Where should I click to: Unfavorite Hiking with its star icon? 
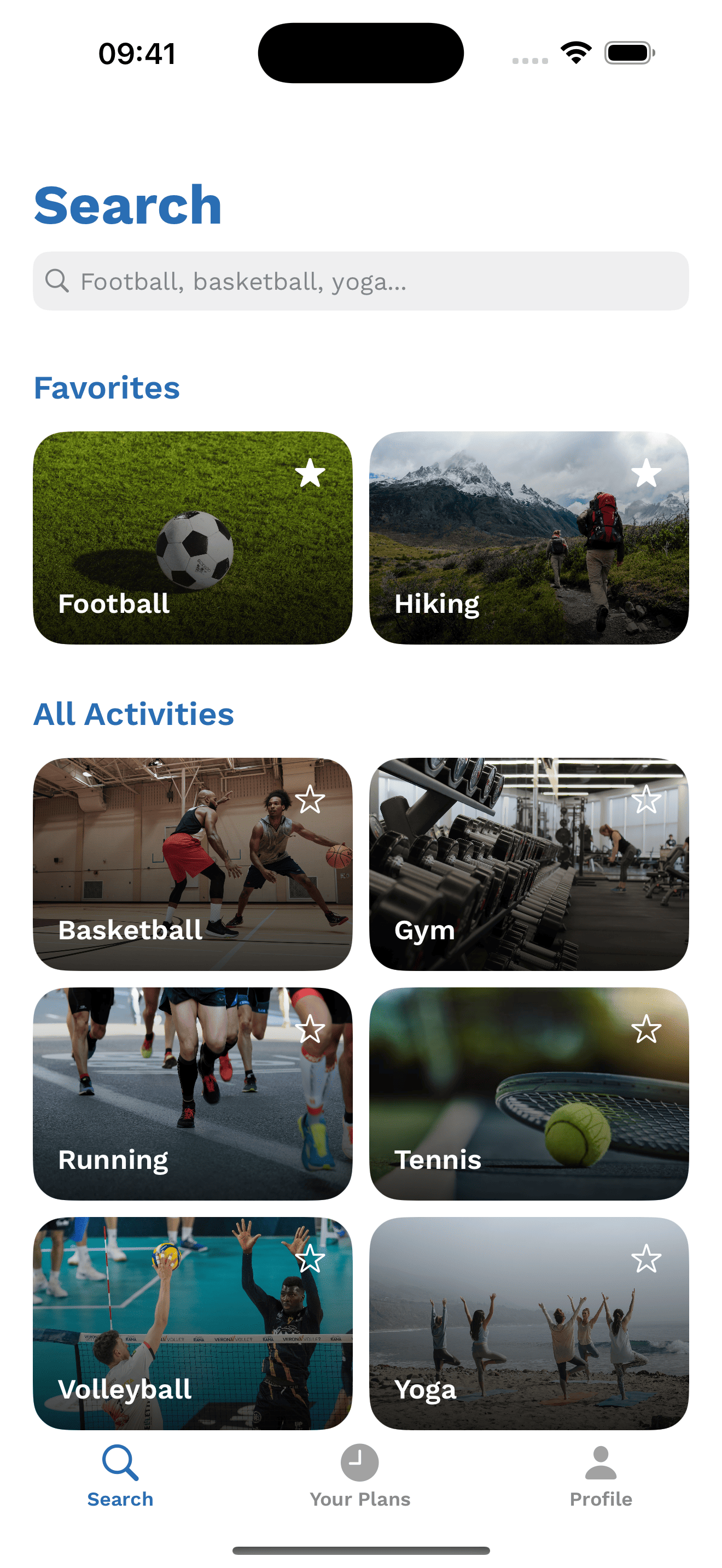coord(646,473)
